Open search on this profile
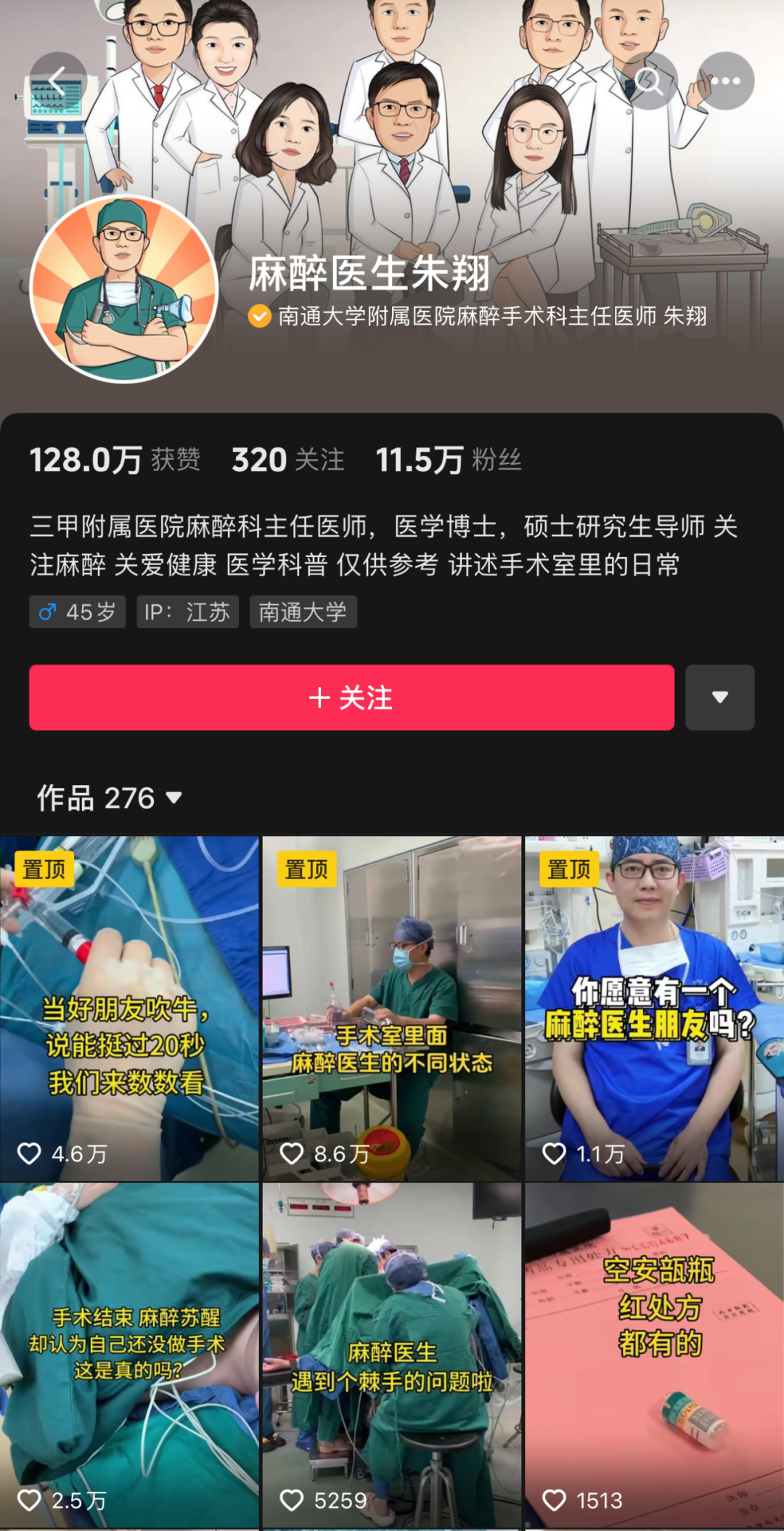Image resolution: width=784 pixels, height=1531 pixels. point(649,81)
